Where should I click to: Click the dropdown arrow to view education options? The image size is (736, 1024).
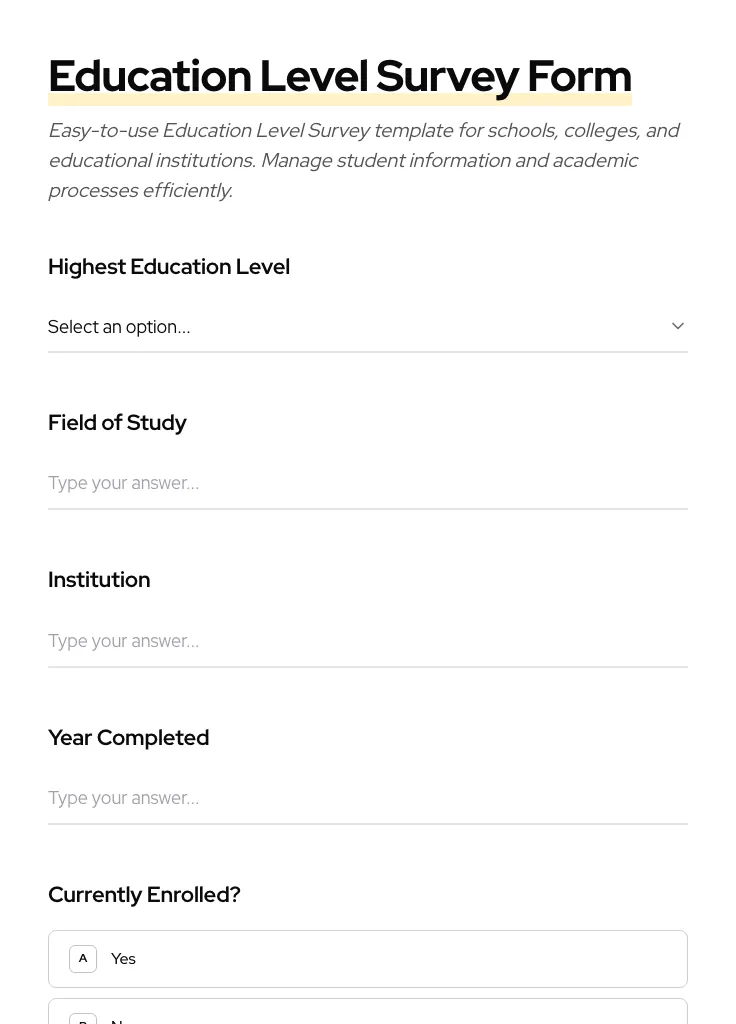(678, 325)
